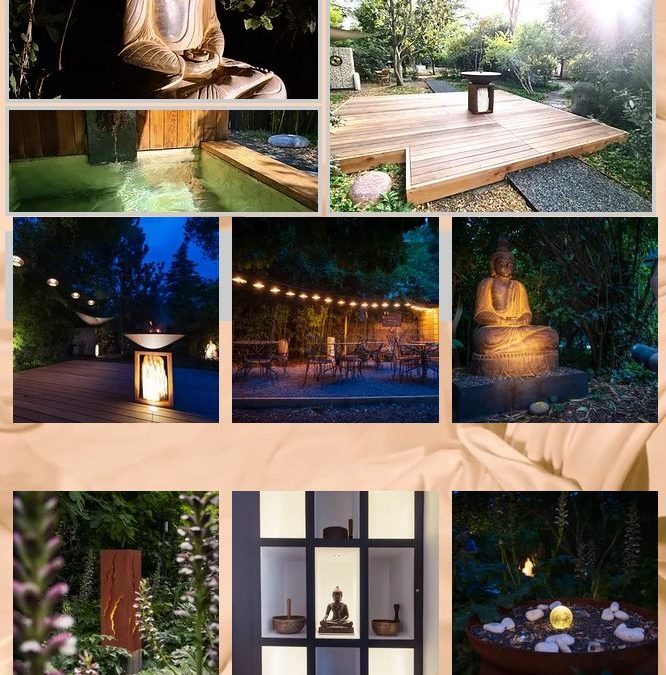Open the night deck with fire lantern photo
Screen dimensions: 666x675
(116, 320)
